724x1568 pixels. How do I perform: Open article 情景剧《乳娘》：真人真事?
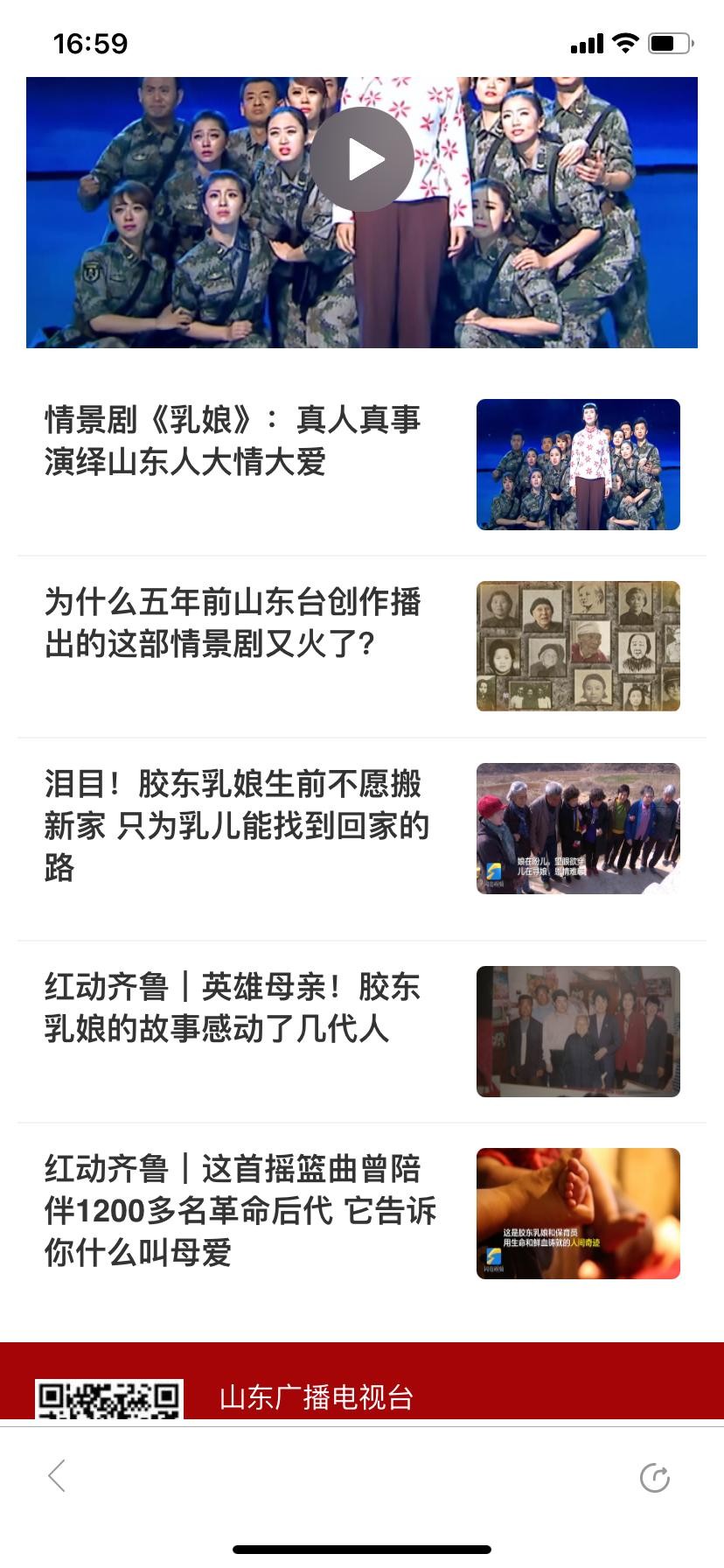pos(233,441)
